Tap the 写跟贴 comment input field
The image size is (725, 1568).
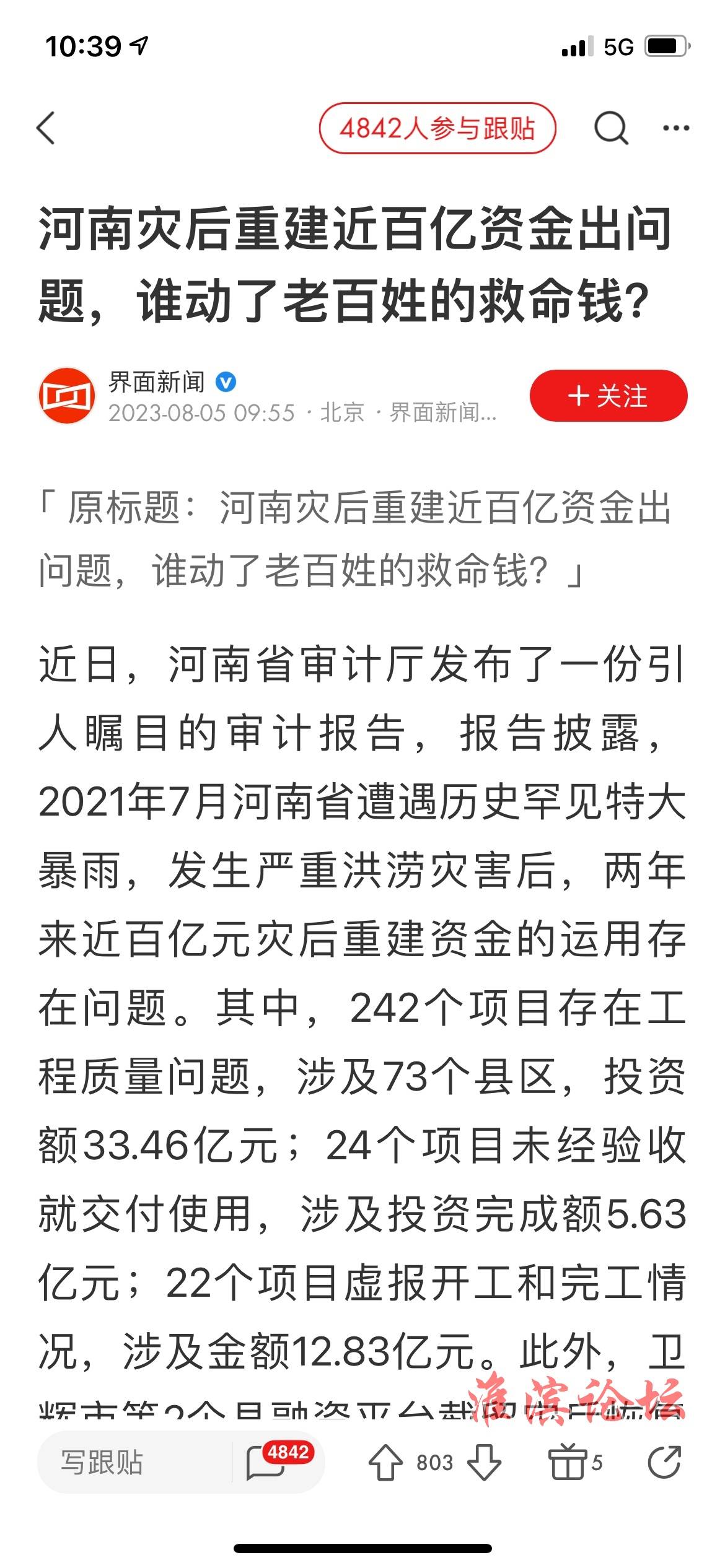134,1462
